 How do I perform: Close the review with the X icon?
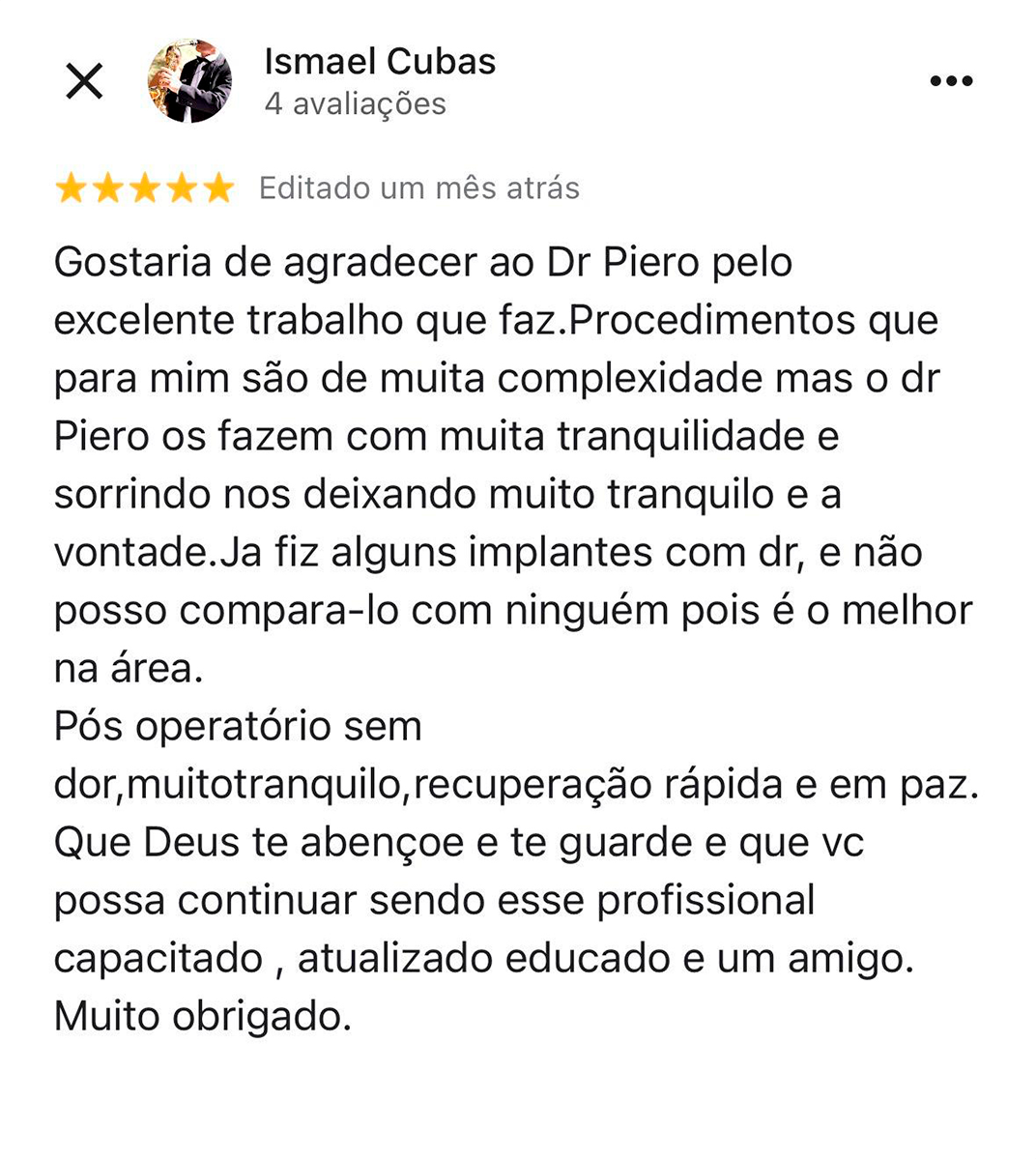(87, 79)
